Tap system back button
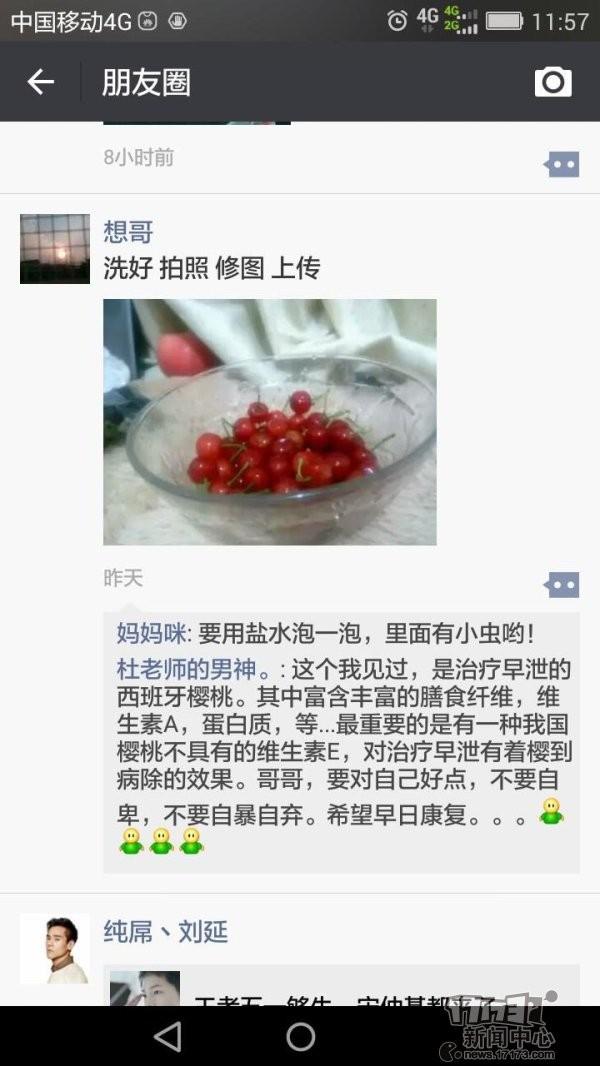 168,1036
